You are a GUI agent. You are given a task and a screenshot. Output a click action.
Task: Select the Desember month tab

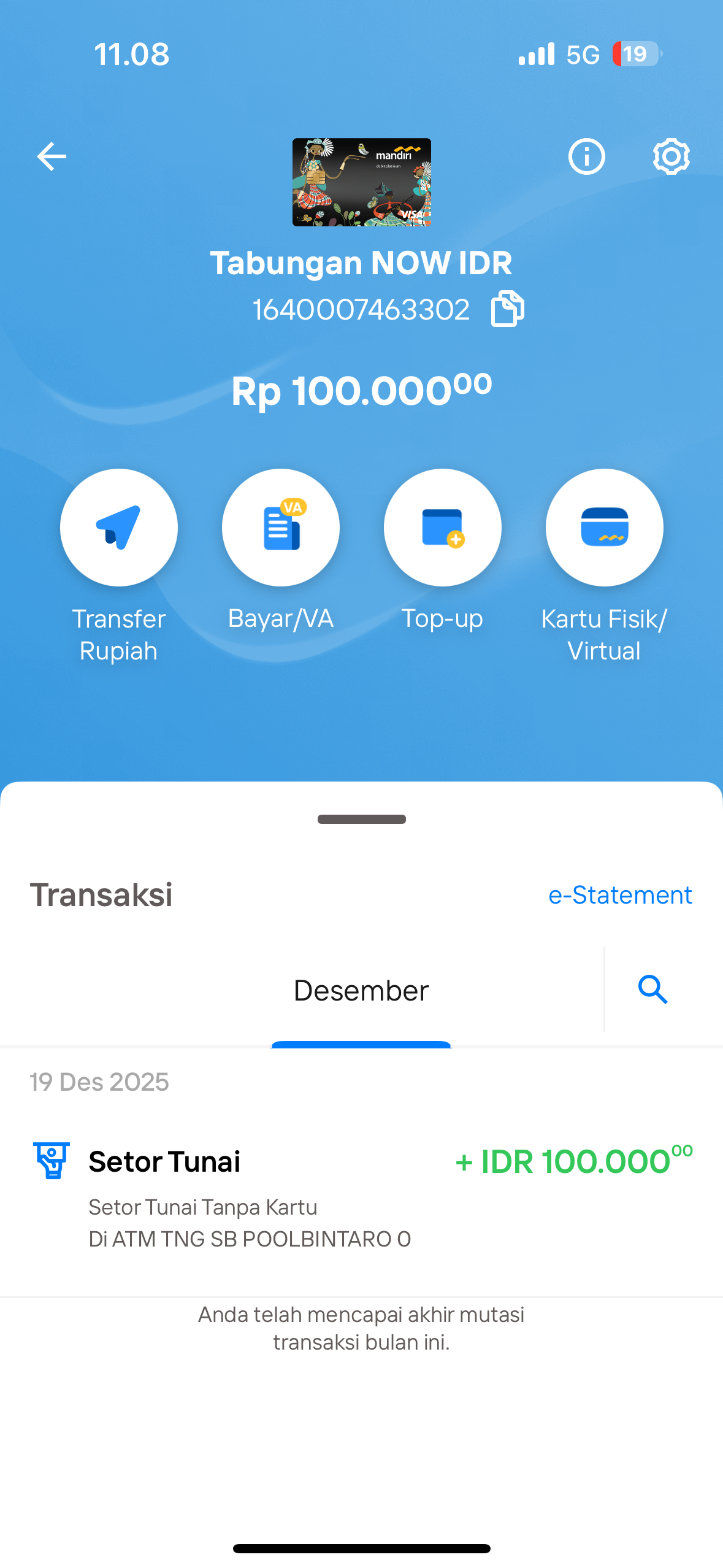click(361, 990)
